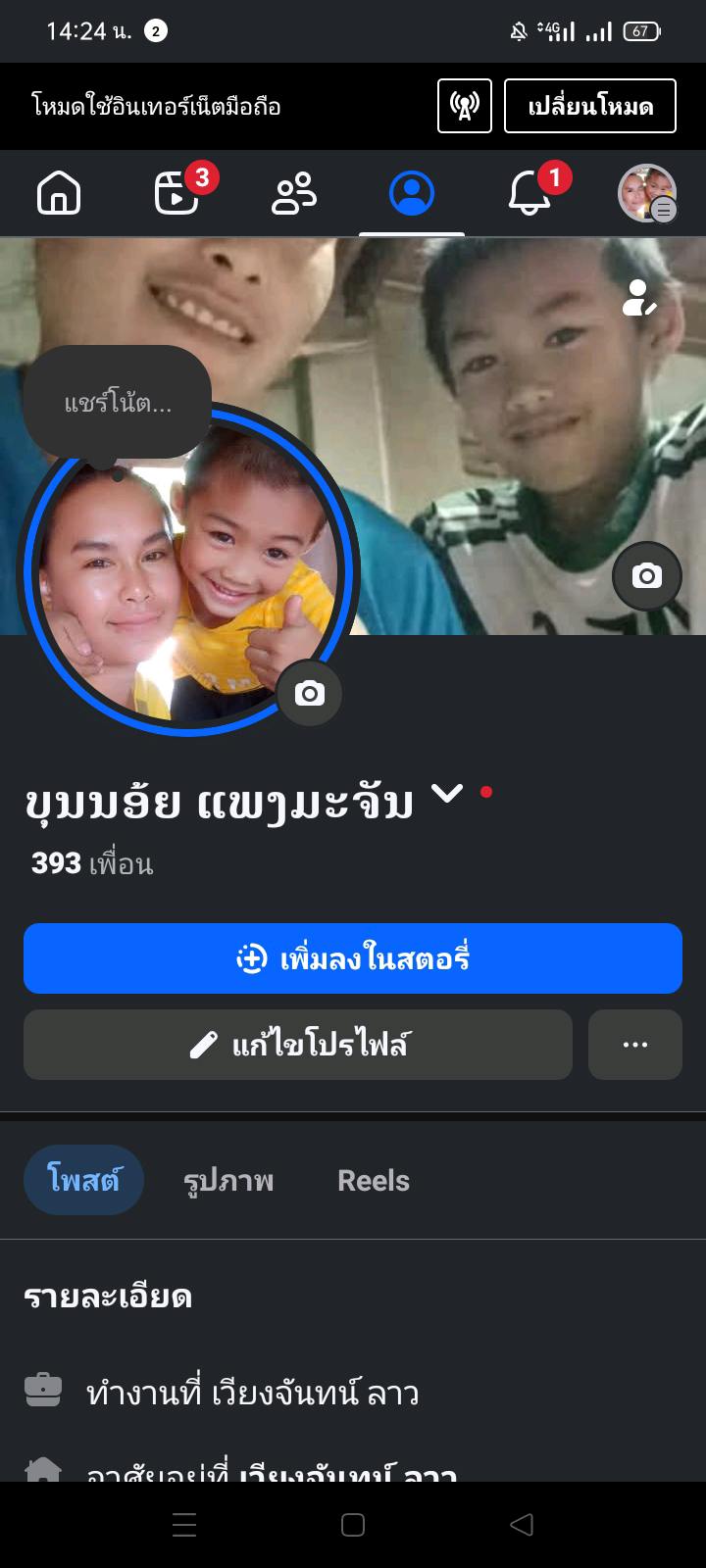Tap แก้ไขโปรไฟล์ to edit profile
Viewport: 706px width, 1568px height.
298,1045
